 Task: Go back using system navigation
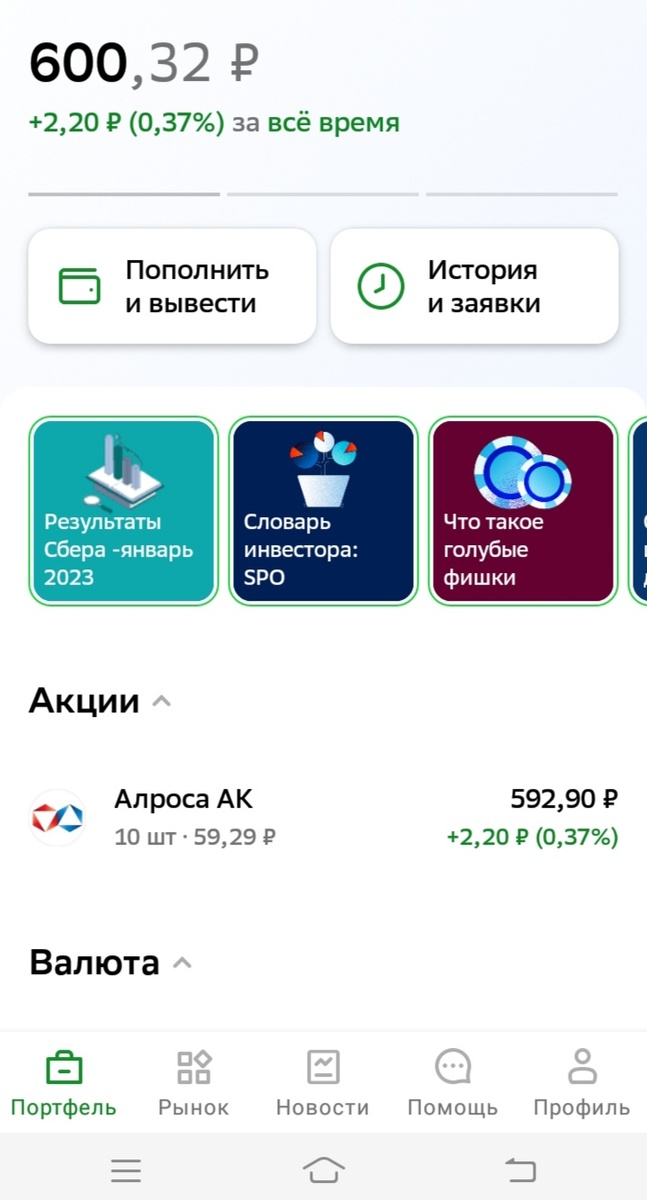point(521,1169)
